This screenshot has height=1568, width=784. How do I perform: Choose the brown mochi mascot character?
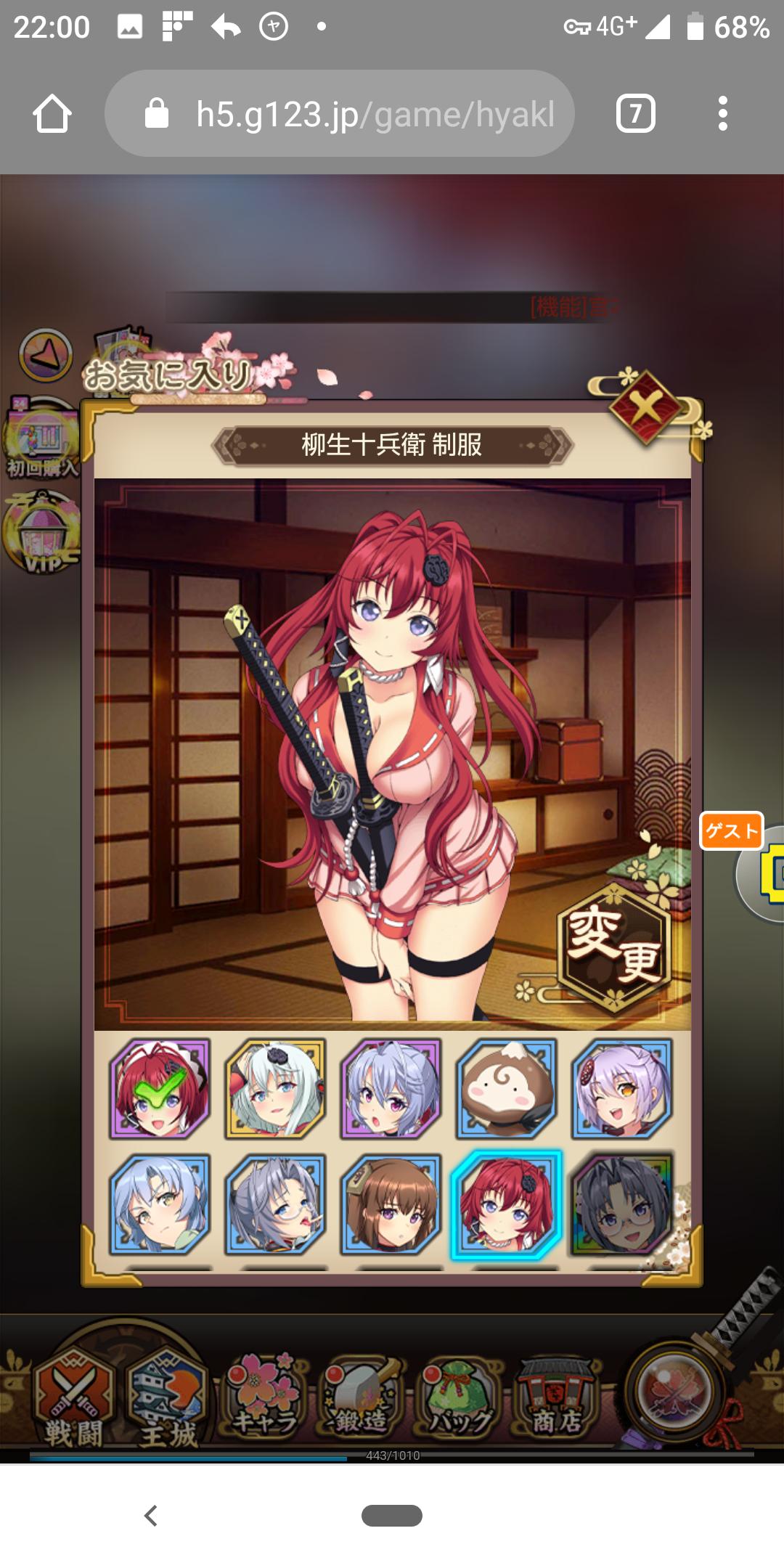(x=507, y=1088)
